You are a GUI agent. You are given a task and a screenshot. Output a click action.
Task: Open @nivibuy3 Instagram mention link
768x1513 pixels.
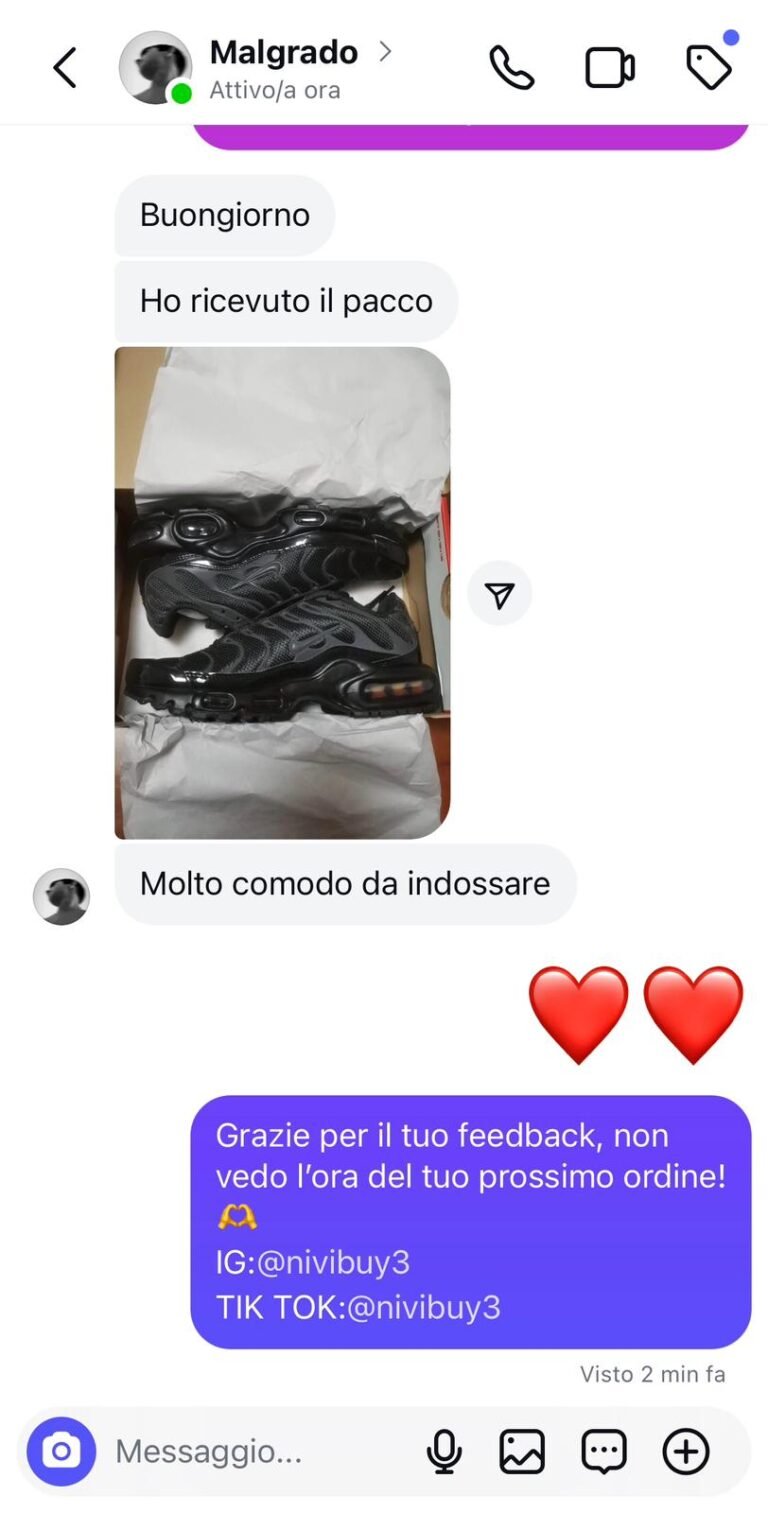point(333,1263)
